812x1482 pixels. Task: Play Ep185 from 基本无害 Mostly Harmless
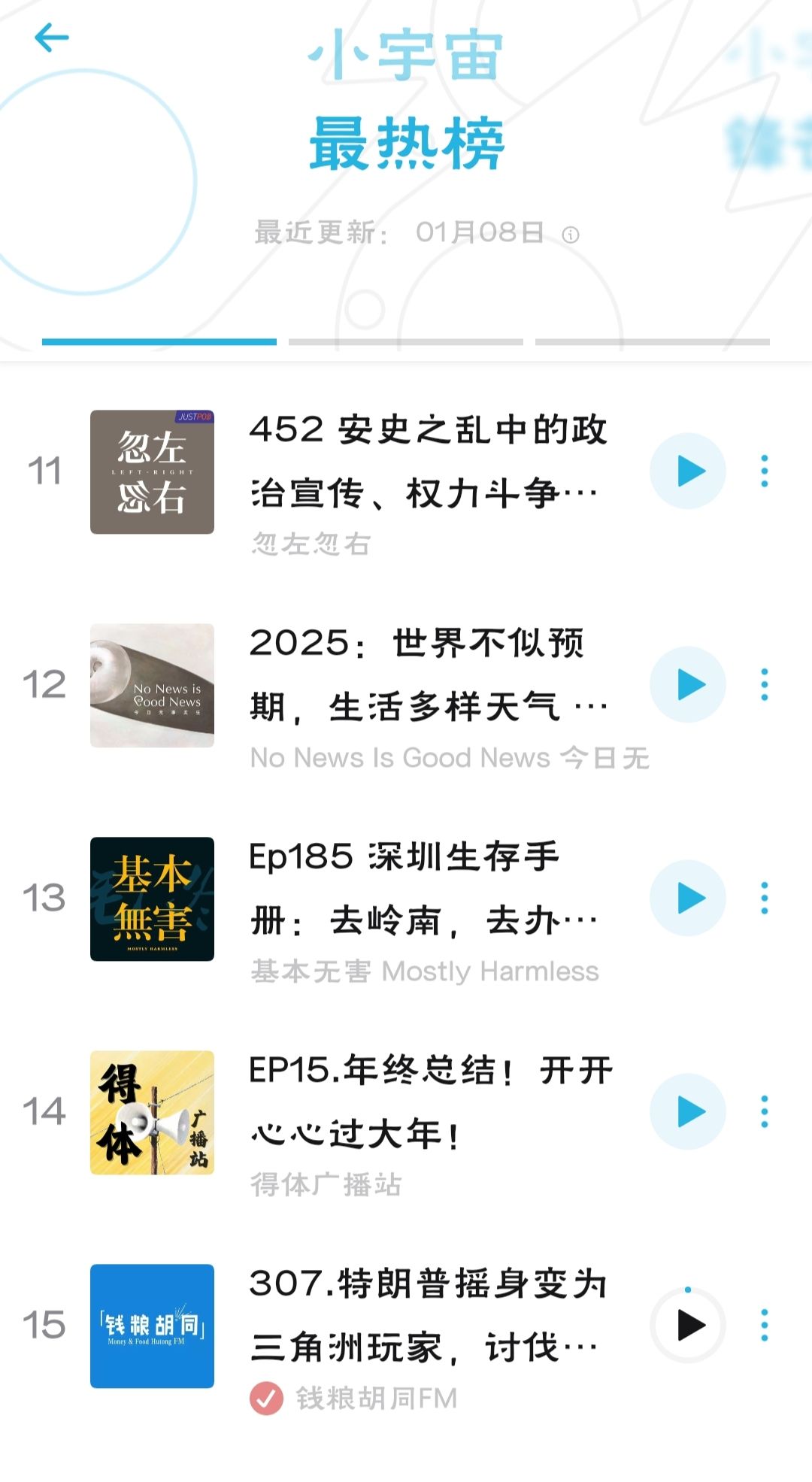688,899
